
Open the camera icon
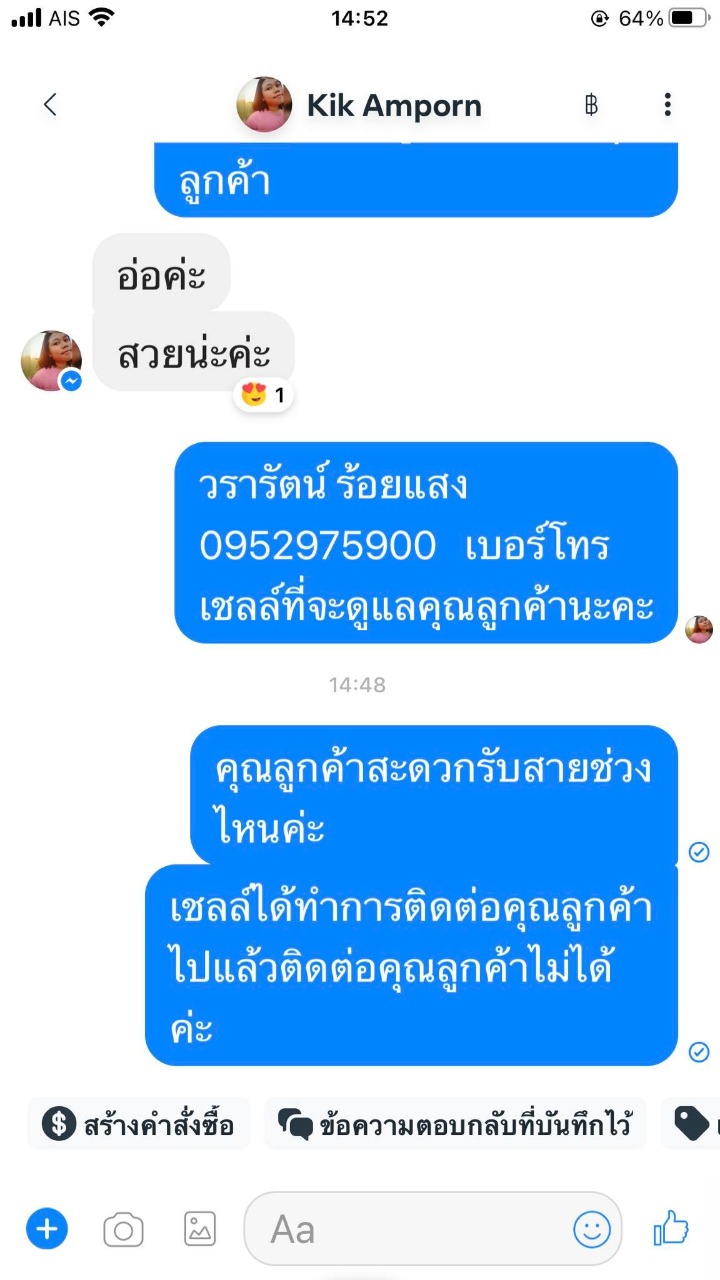click(123, 1229)
